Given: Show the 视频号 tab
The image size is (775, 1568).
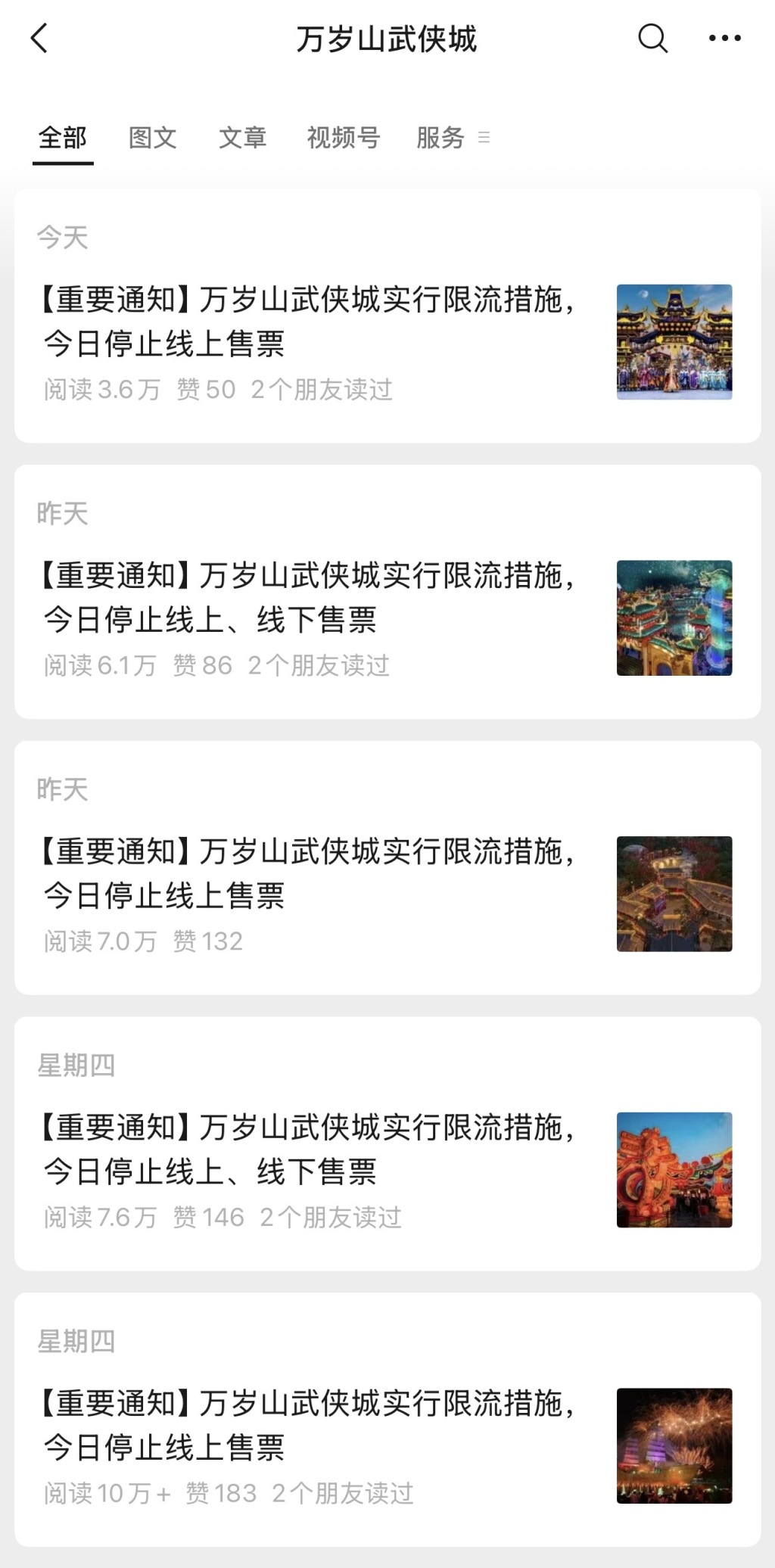Looking at the screenshot, I should coord(343,138).
